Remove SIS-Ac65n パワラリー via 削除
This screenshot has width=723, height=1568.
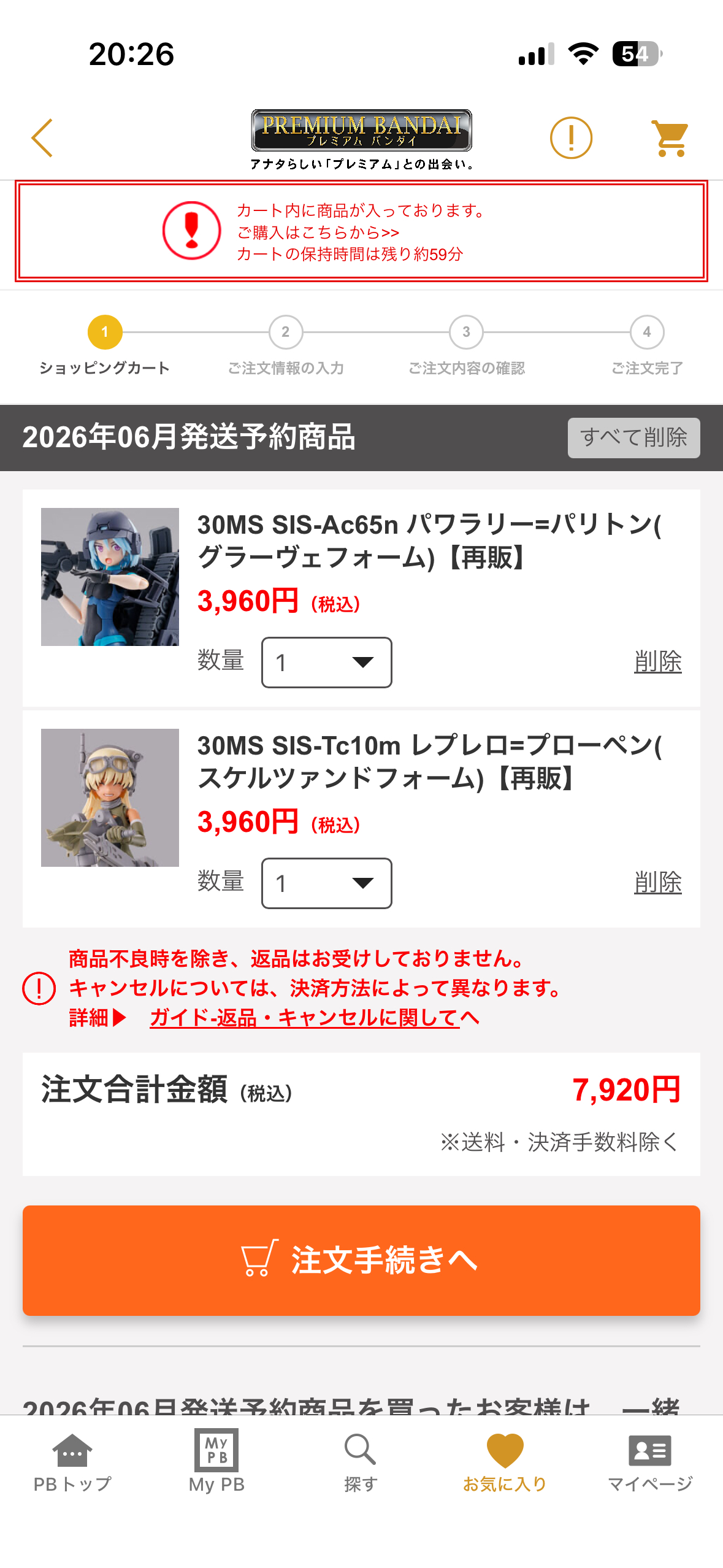pos(657,661)
